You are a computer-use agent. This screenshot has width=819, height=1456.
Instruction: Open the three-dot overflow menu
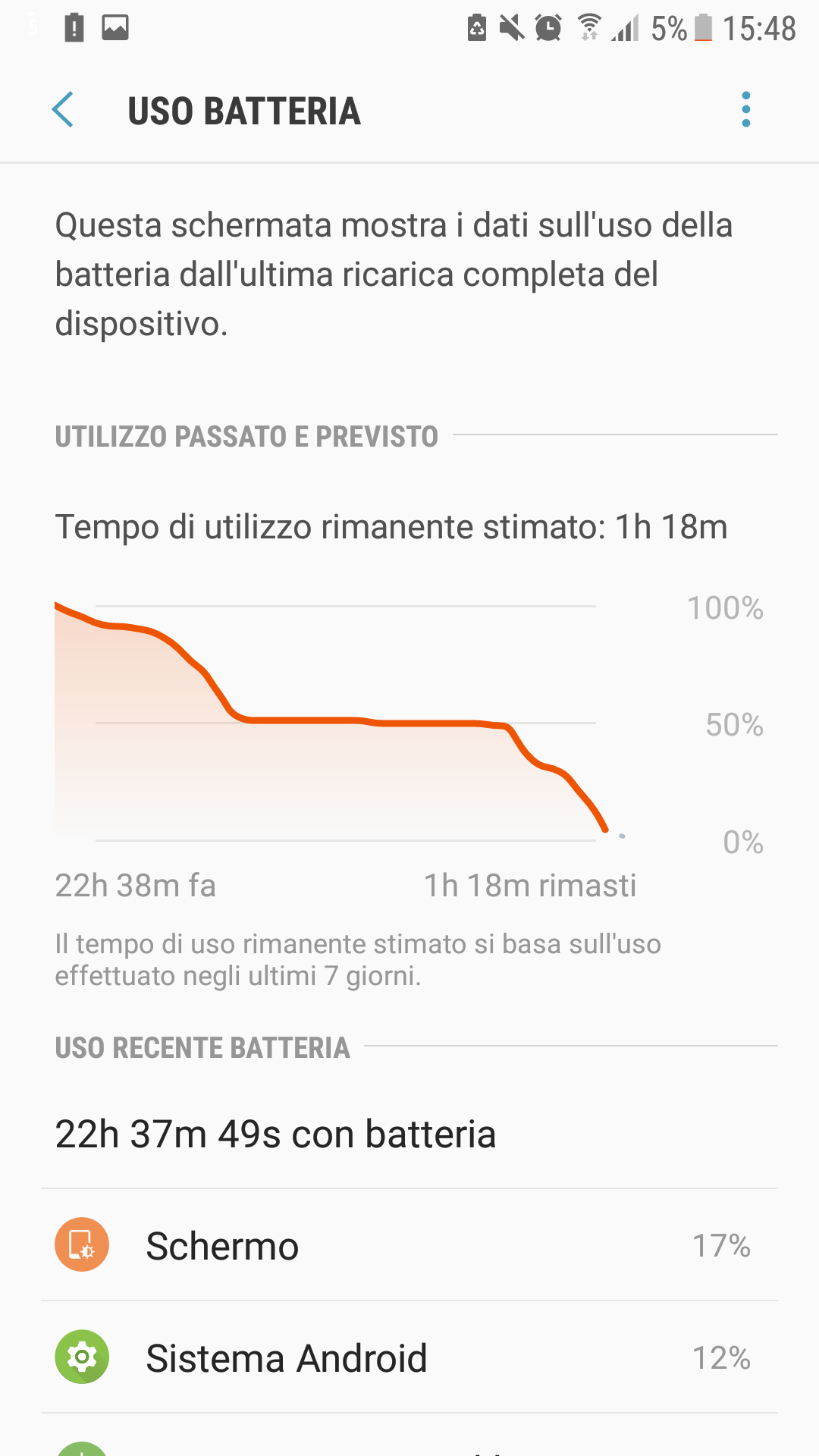[745, 110]
